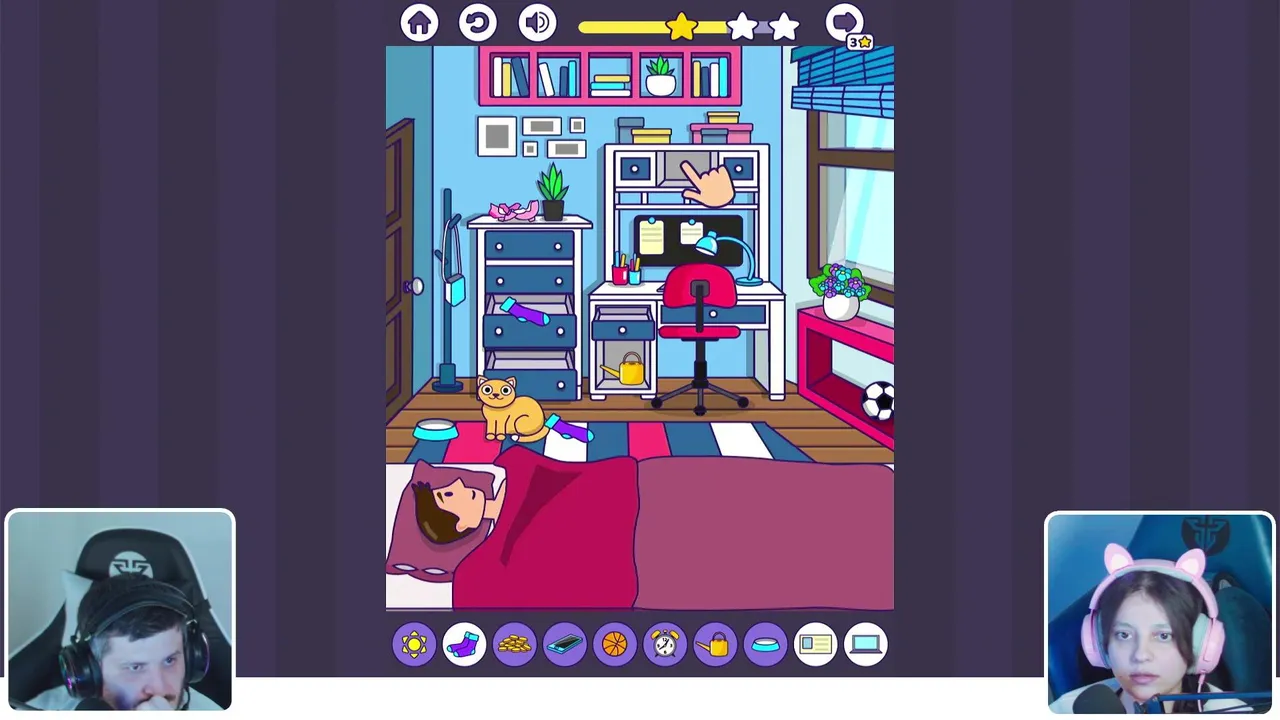The height and width of the screenshot is (720, 1280).
Task: Select the laptop item
Action: pyautogui.click(x=865, y=645)
